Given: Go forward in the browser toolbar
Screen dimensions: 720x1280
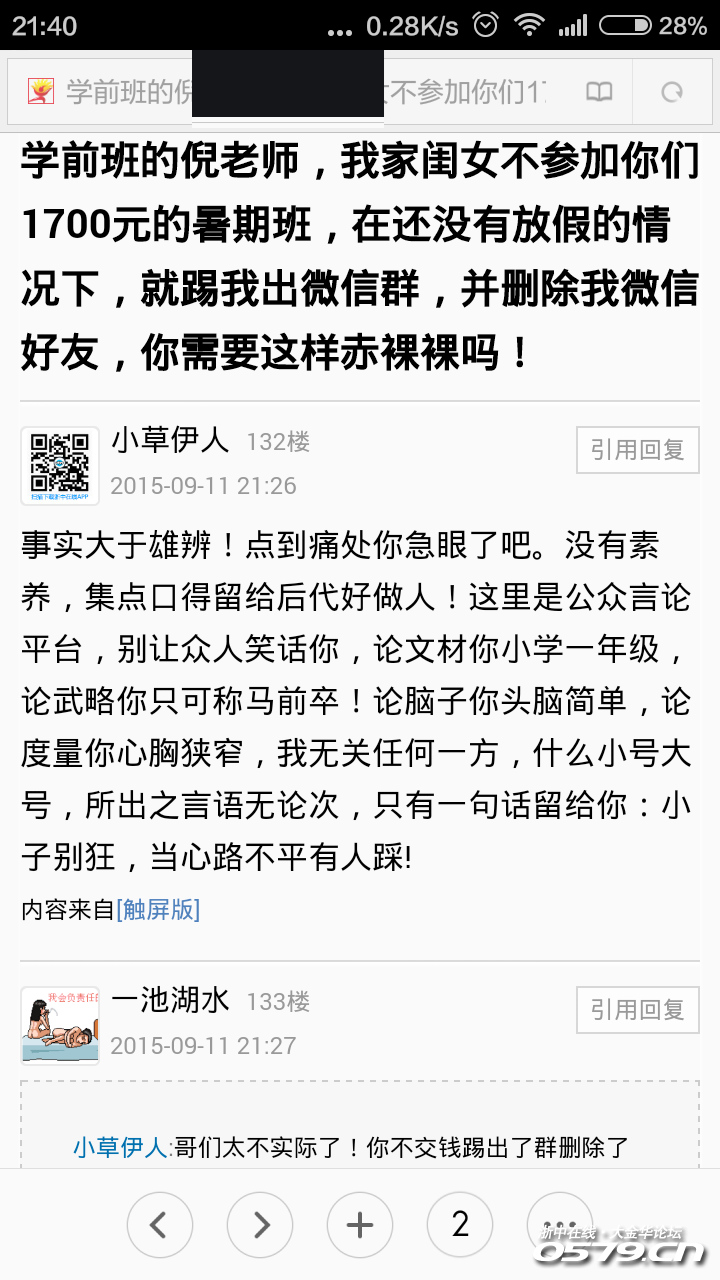Looking at the screenshot, I should (x=260, y=1225).
